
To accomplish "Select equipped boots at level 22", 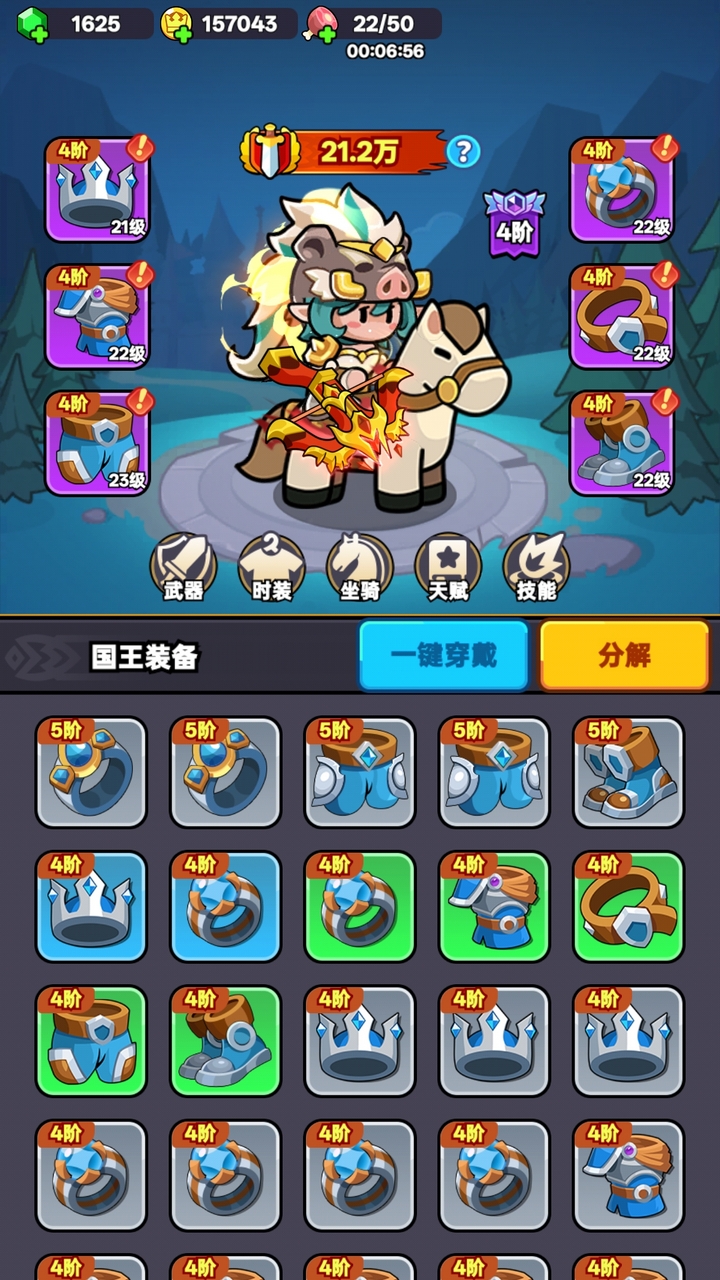I will (621, 443).
